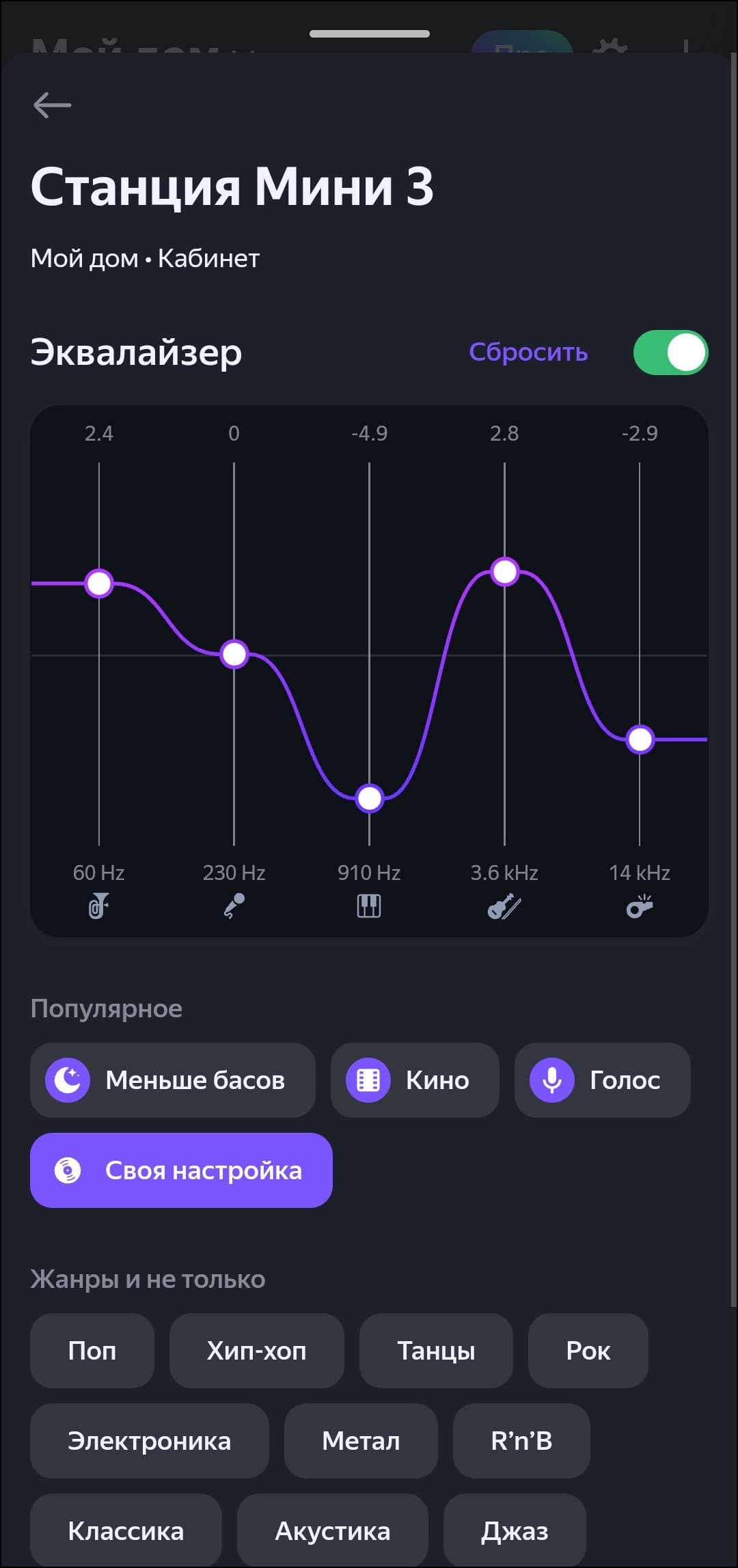Select the Своя настройка chip

click(x=181, y=1170)
